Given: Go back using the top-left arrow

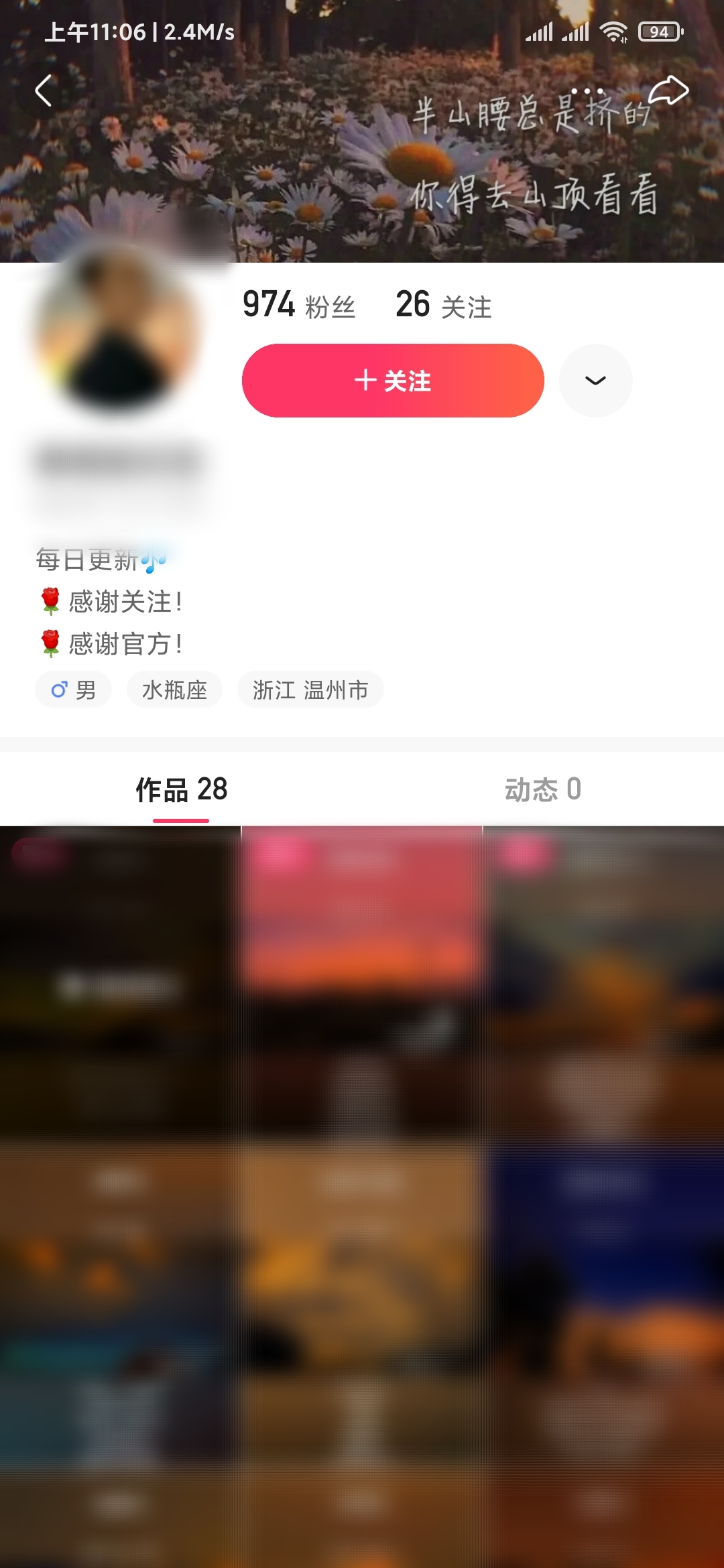Looking at the screenshot, I should tap(44, 91).
